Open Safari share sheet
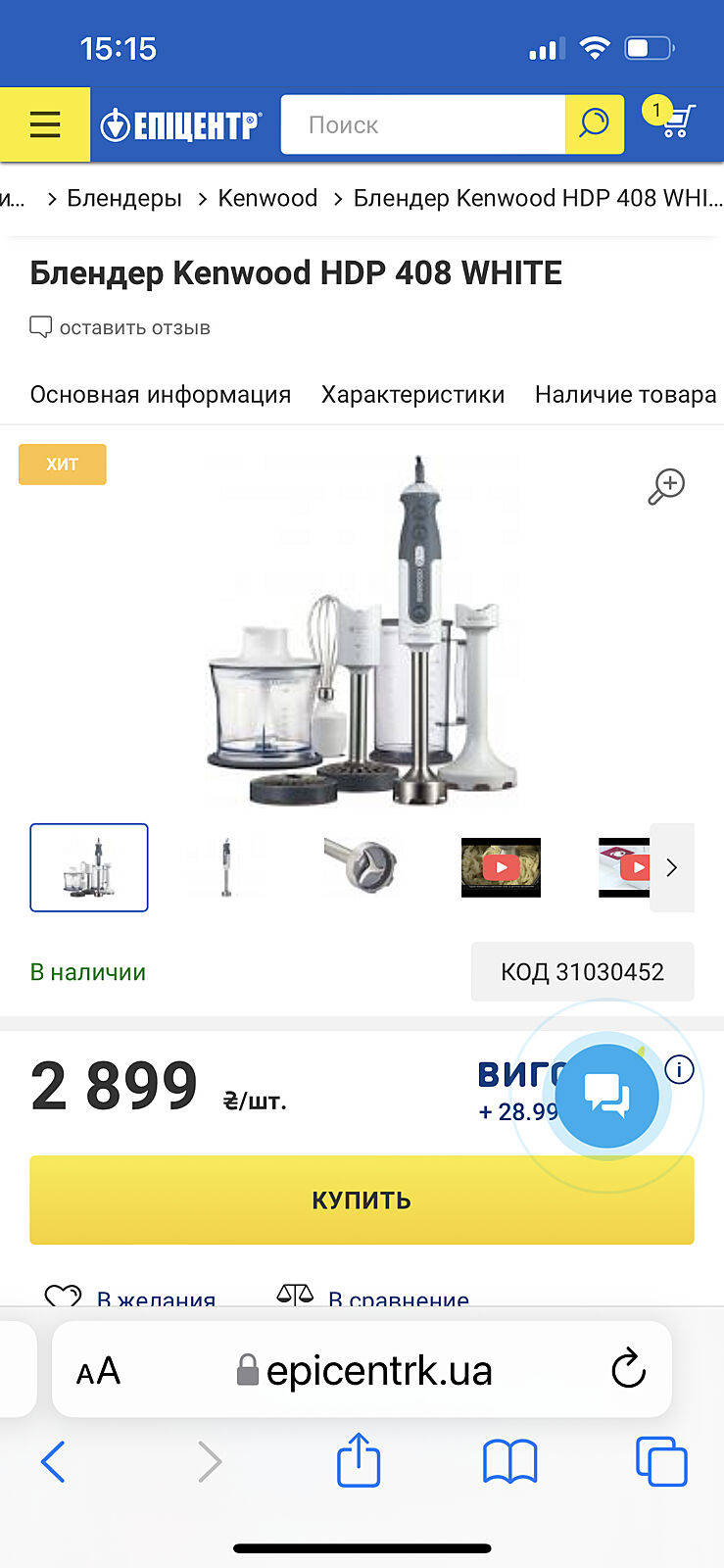Screen dimensions: 724x1568 click(x=359, y=1461)
